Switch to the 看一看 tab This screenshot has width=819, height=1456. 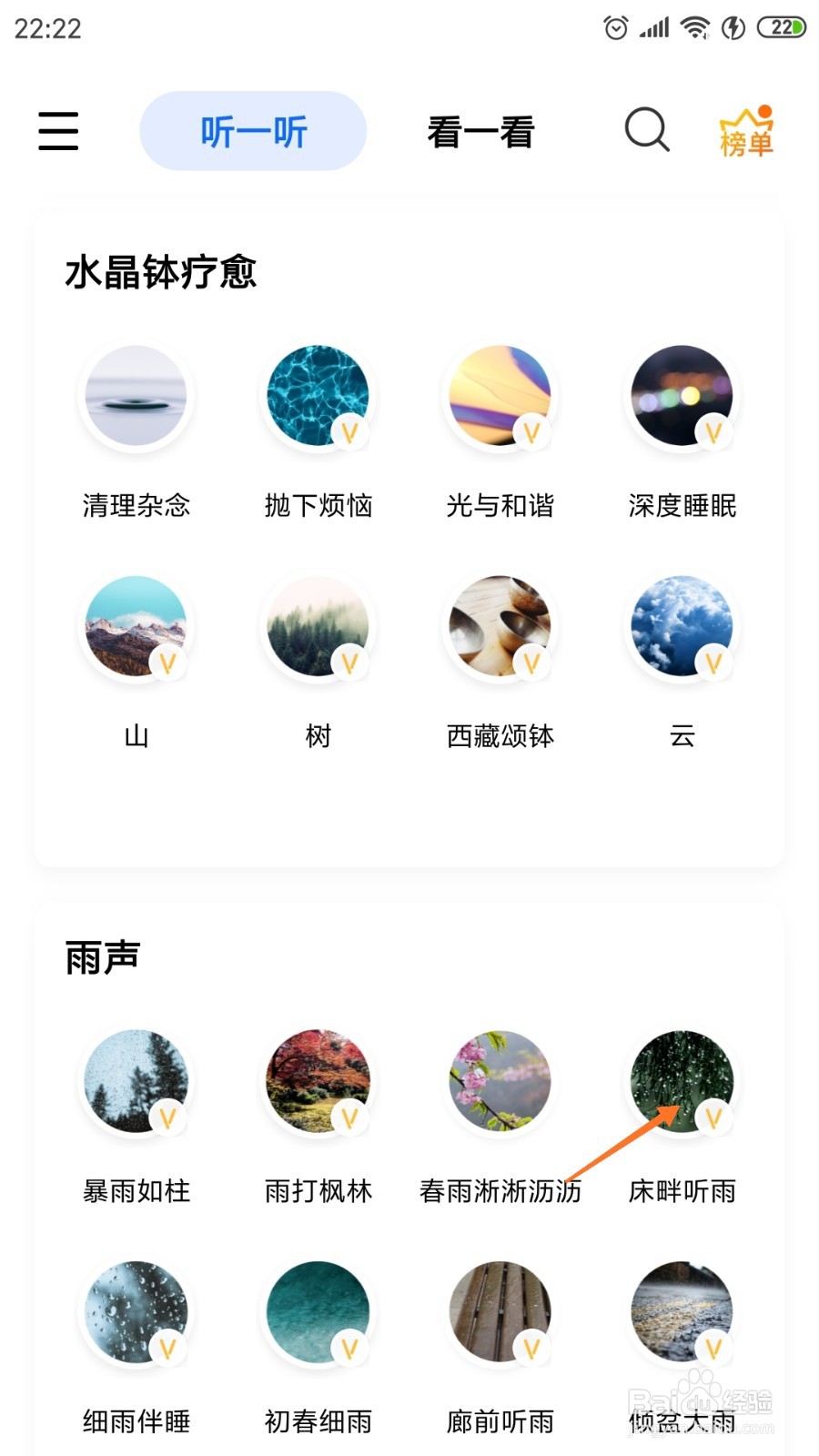pyautogui.click(x=480, y=132)
